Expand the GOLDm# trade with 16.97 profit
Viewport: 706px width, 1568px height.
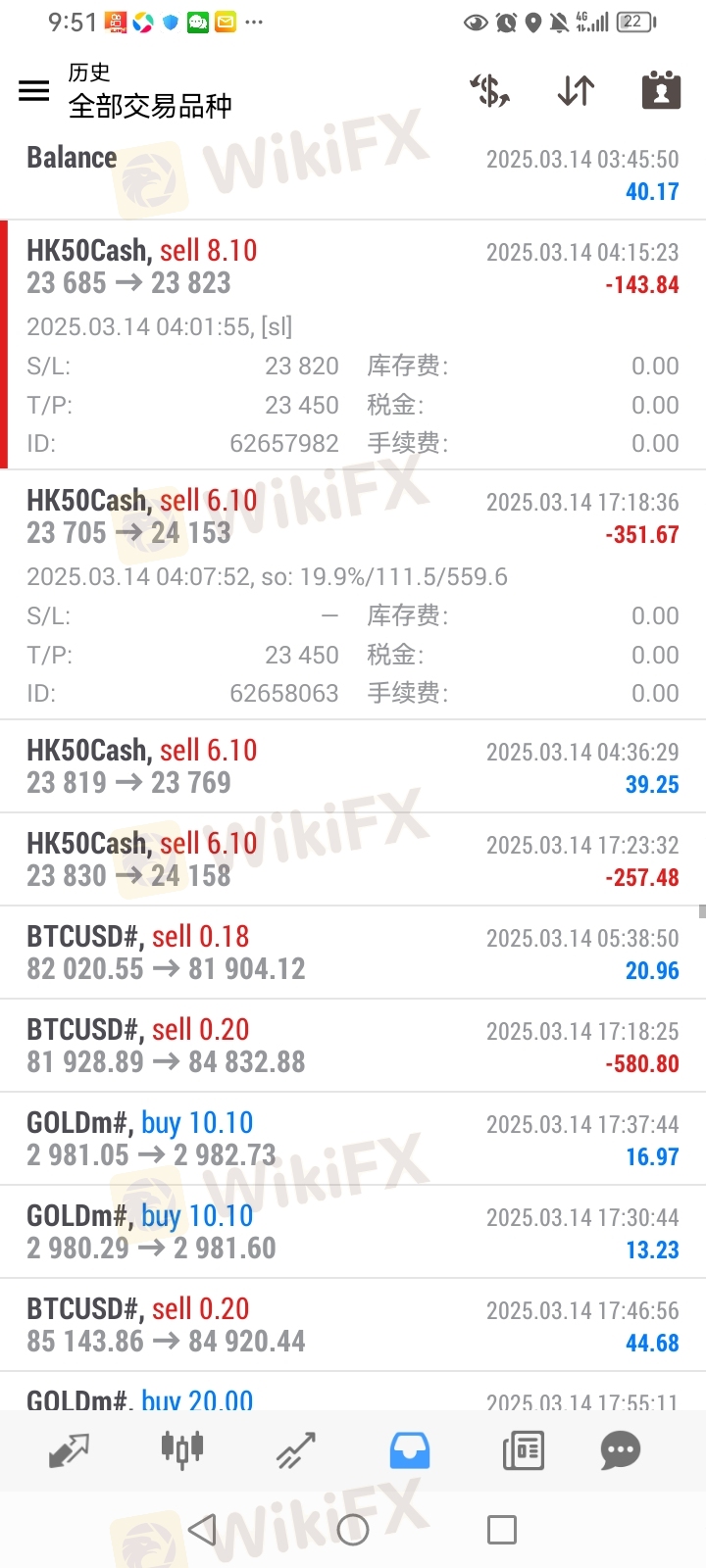click(x=353, y=1139)
